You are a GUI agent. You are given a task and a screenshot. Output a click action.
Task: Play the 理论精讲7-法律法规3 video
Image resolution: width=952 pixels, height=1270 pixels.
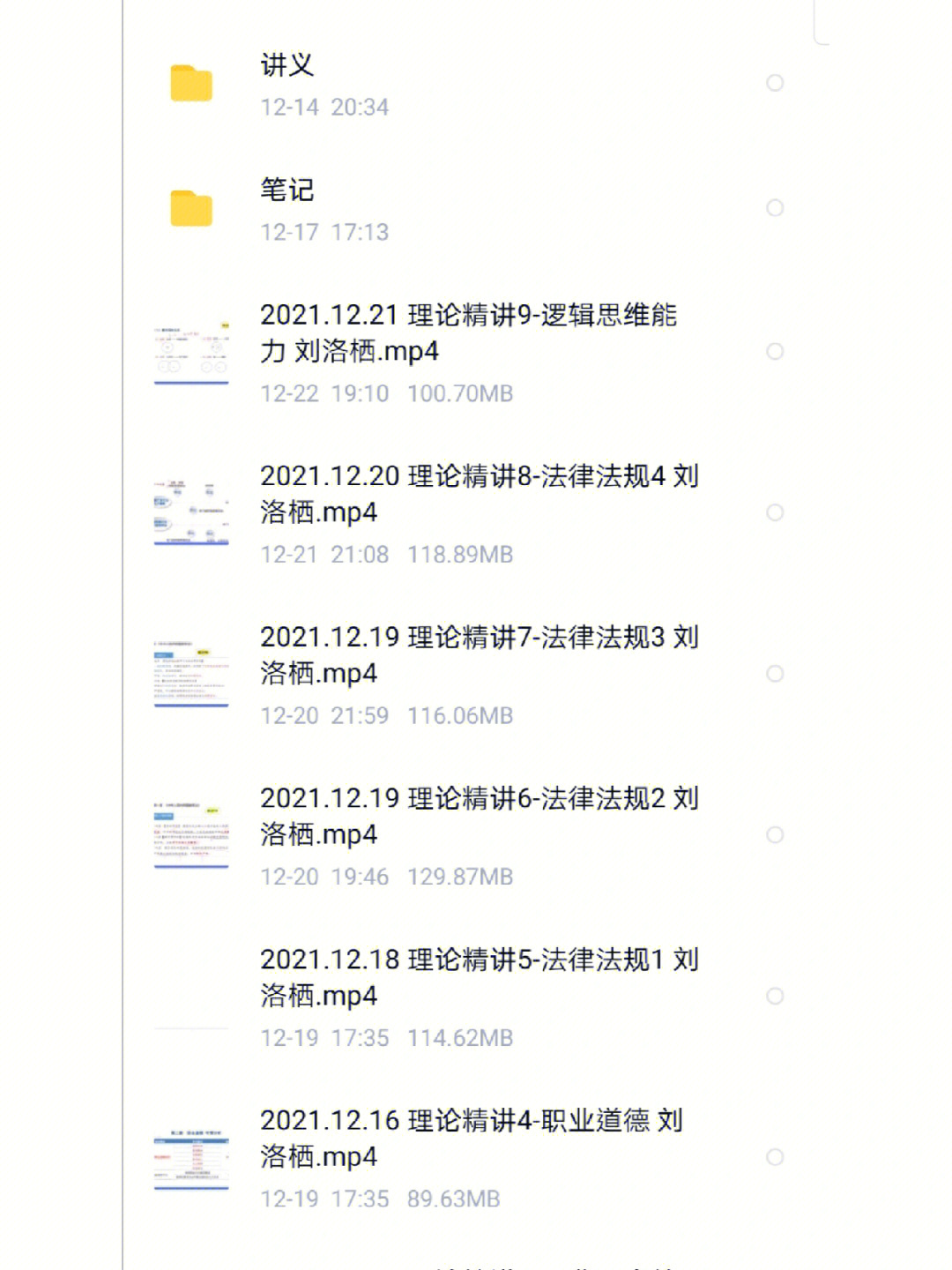pyautogui.click(x=479, y=655)
